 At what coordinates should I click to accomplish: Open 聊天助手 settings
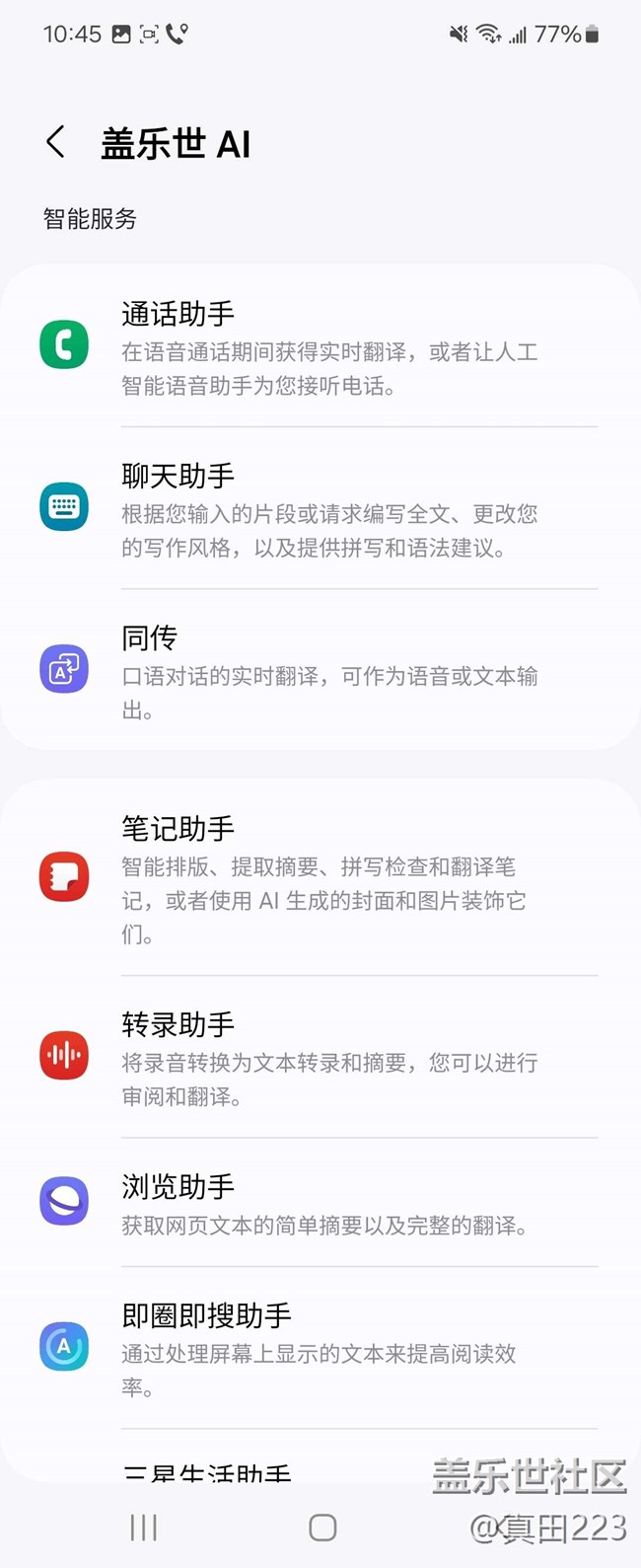320,508
